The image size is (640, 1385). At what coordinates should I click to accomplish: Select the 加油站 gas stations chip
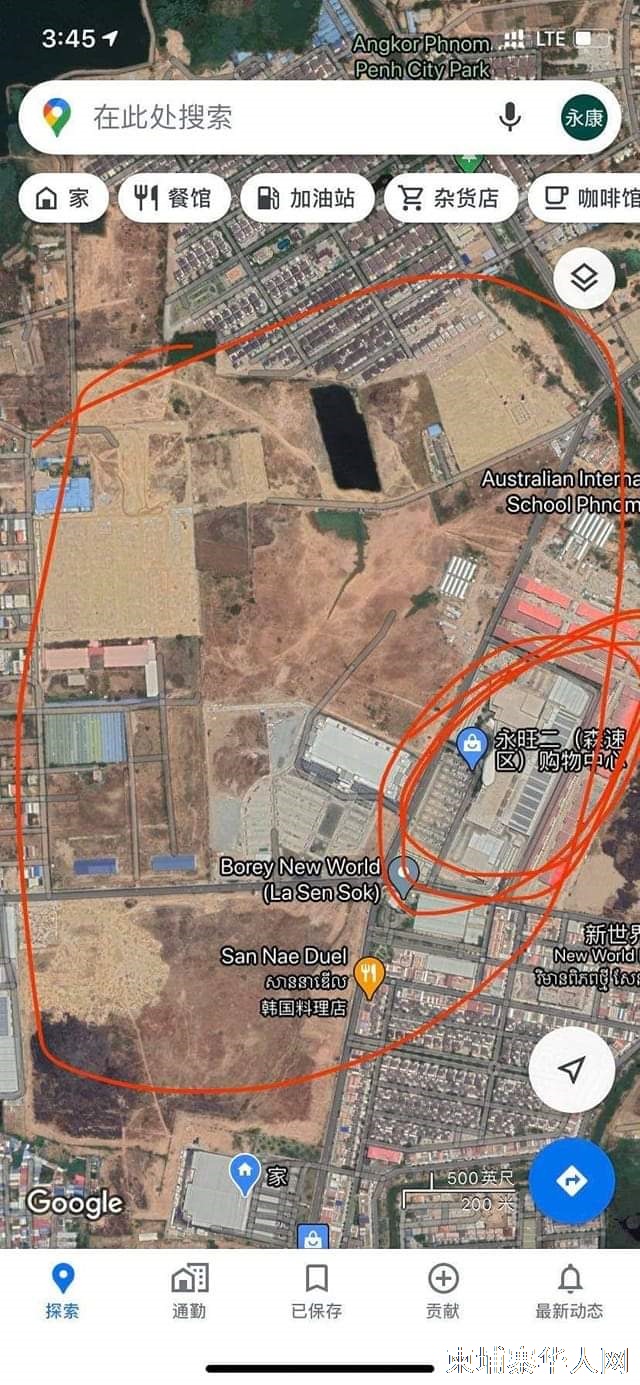point(307,198)
